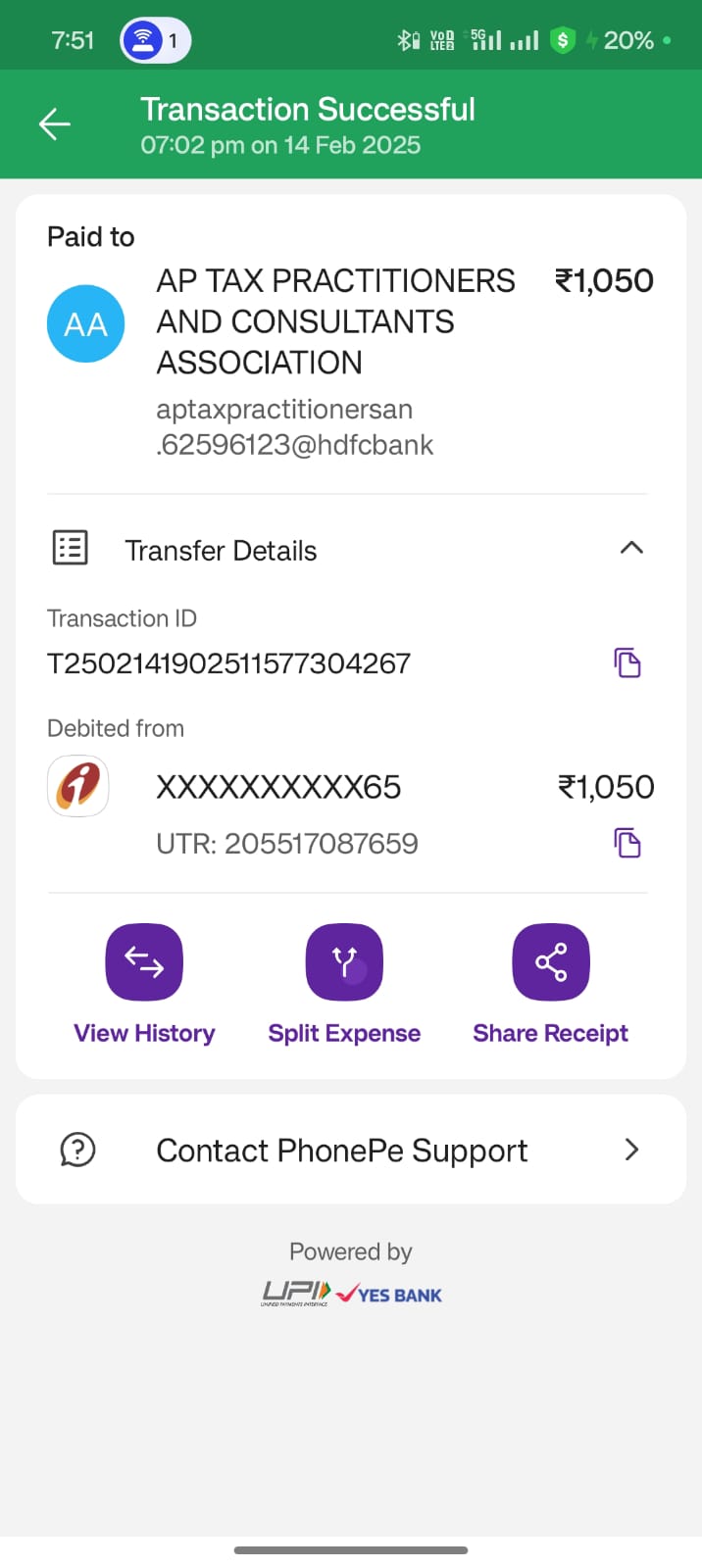This screenshot has height=1568, width=702.
Task: Go back using the top arrow
Action: 55,124
